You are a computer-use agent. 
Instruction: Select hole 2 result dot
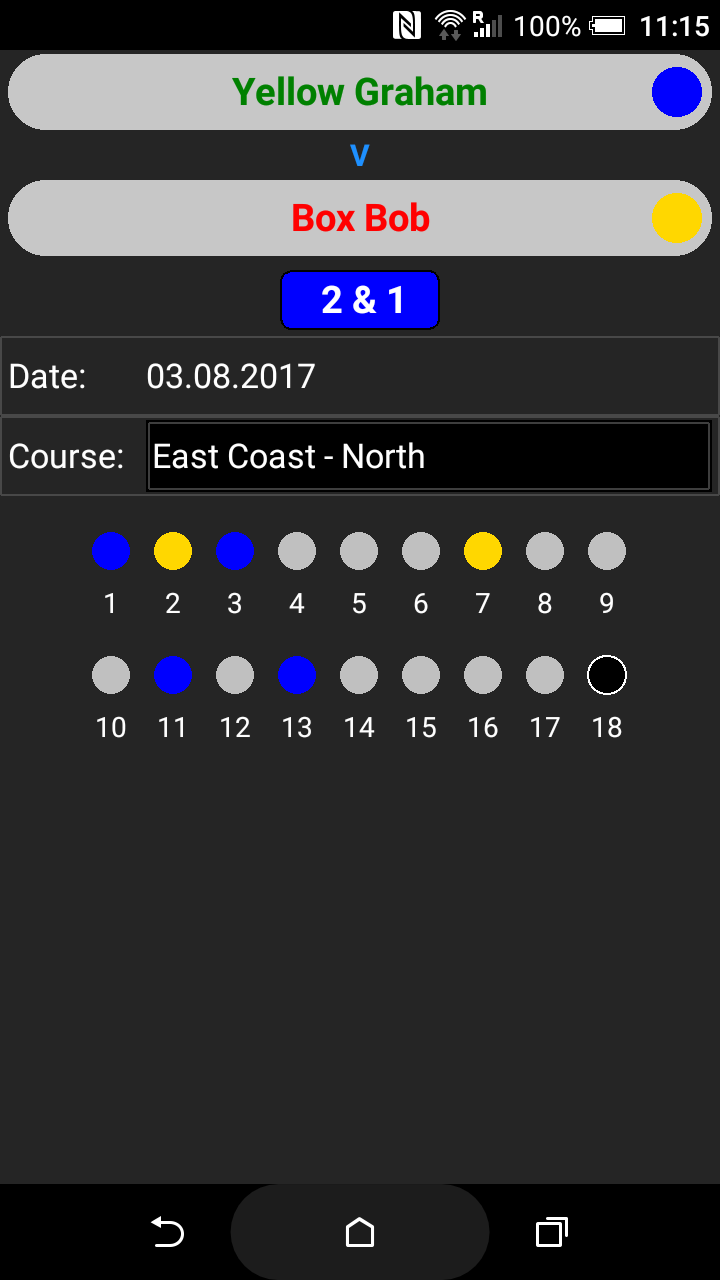pos(173,551)
